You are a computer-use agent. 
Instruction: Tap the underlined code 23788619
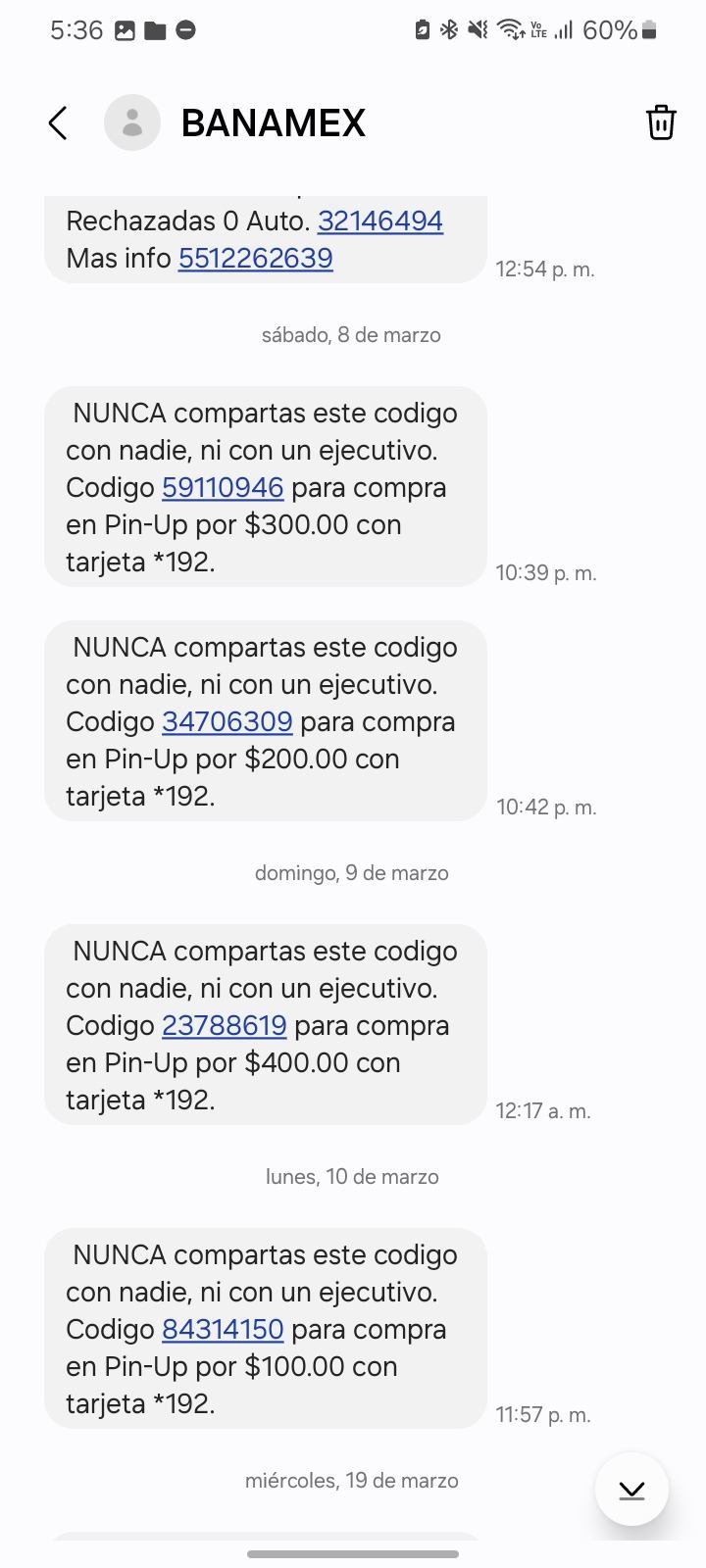224,1026
